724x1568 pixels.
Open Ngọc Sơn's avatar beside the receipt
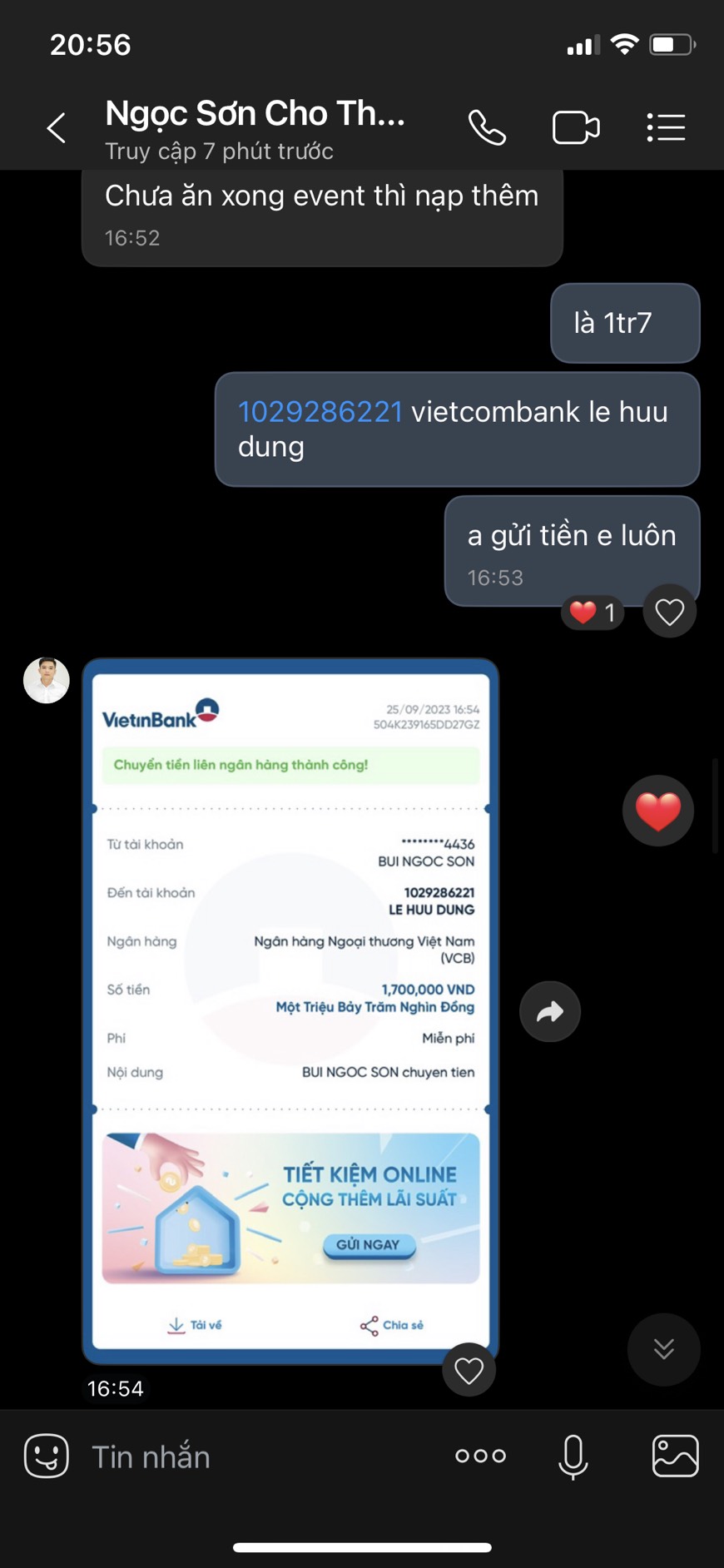[47, 681]
